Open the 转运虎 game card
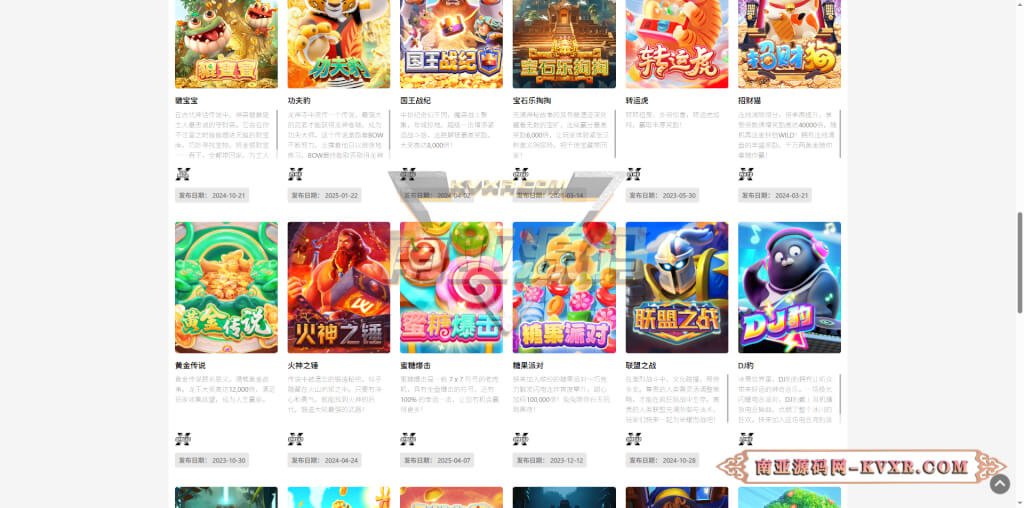The width and height of the screenshot is (1024, 508). click(x=676, y=45)
